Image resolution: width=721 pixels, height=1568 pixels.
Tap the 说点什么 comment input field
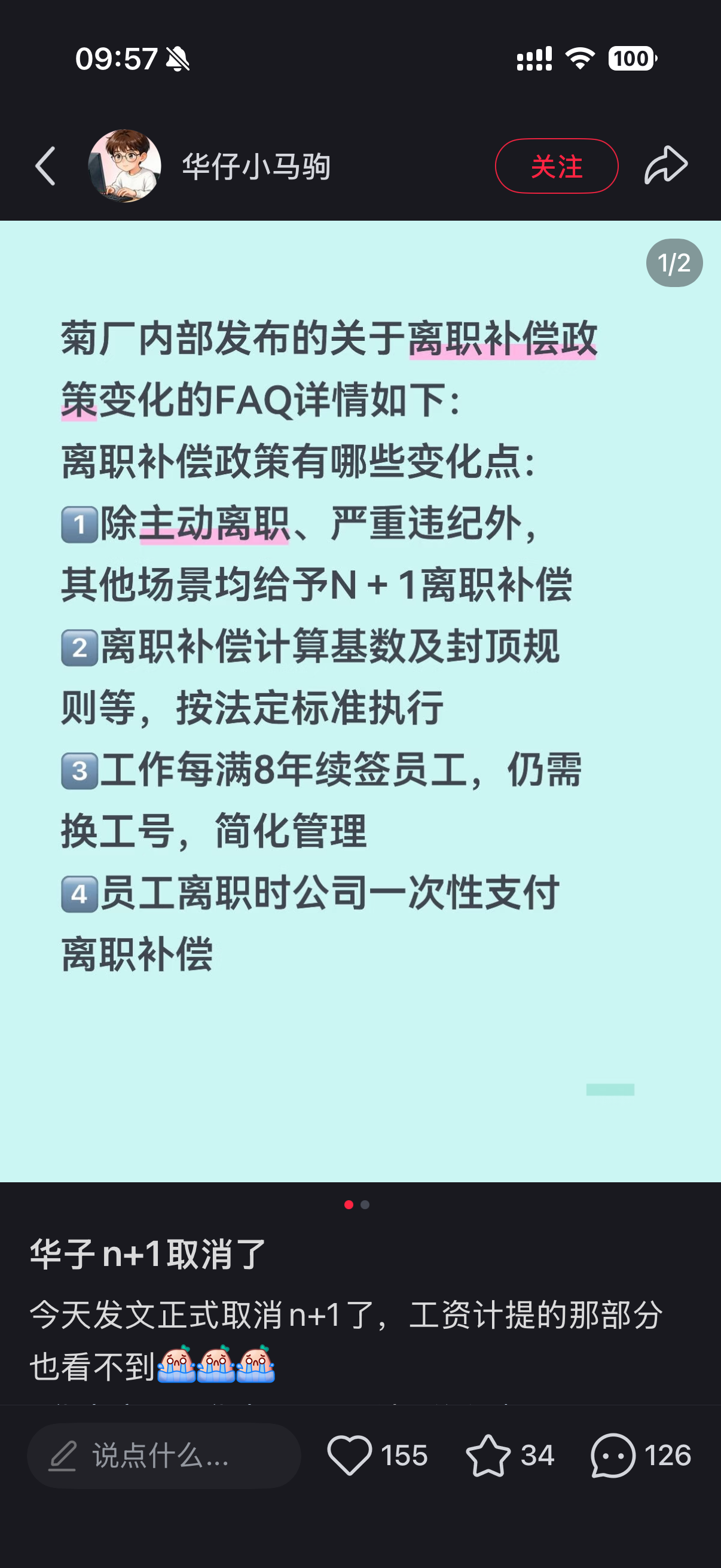pyautogui.click(x=164, y=1456)
